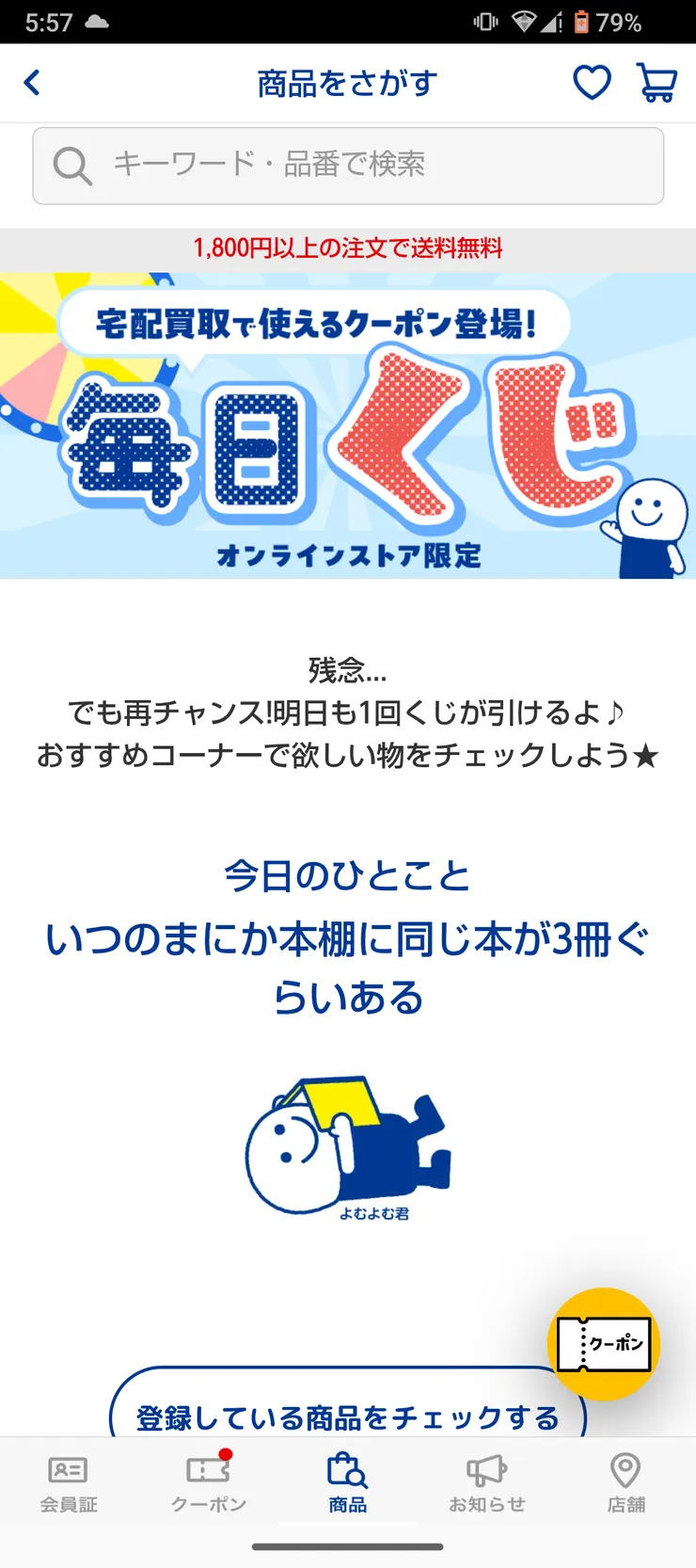Open the 毎日くじ lottery banner
This screenshot has height=1568, width=696.
[x=348, y=424]
